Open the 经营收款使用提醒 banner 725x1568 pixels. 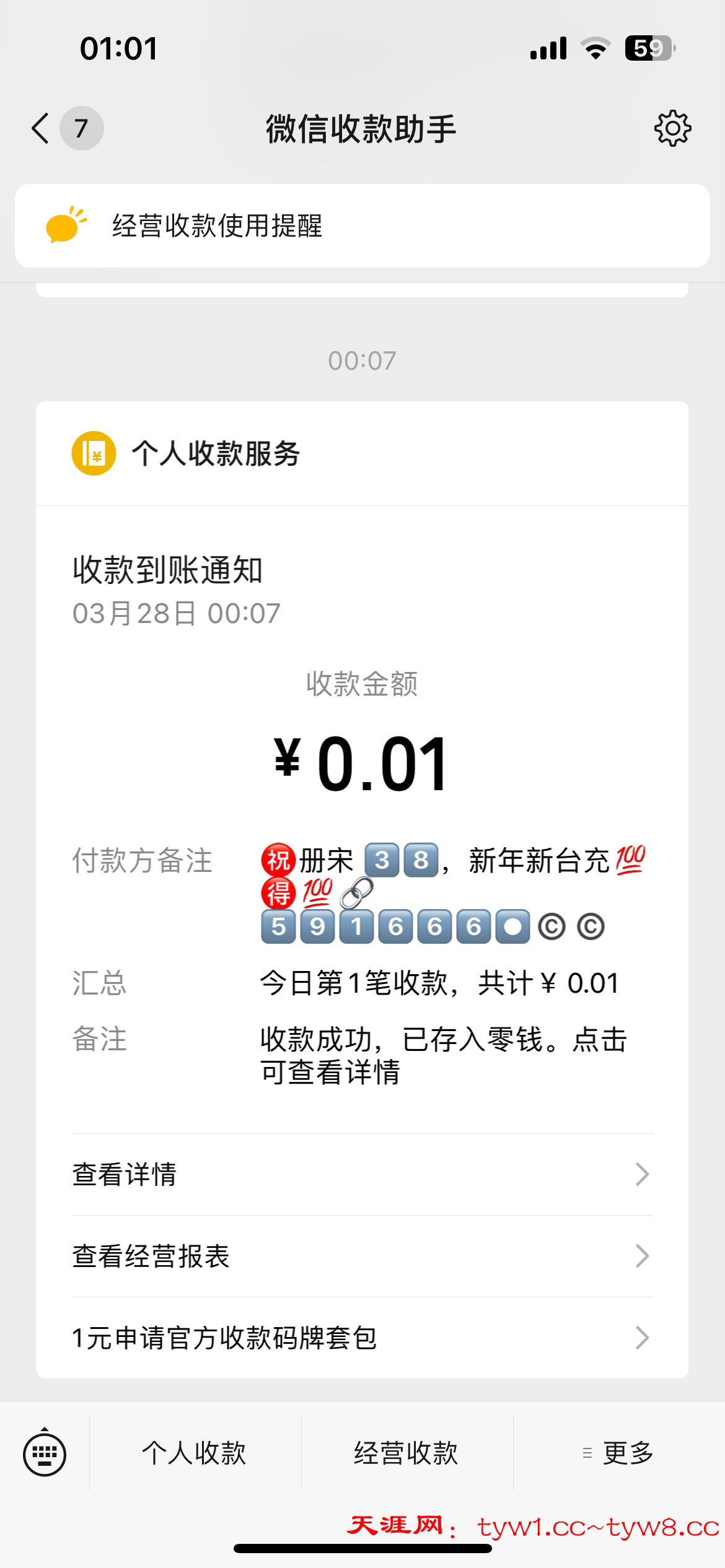362,226
